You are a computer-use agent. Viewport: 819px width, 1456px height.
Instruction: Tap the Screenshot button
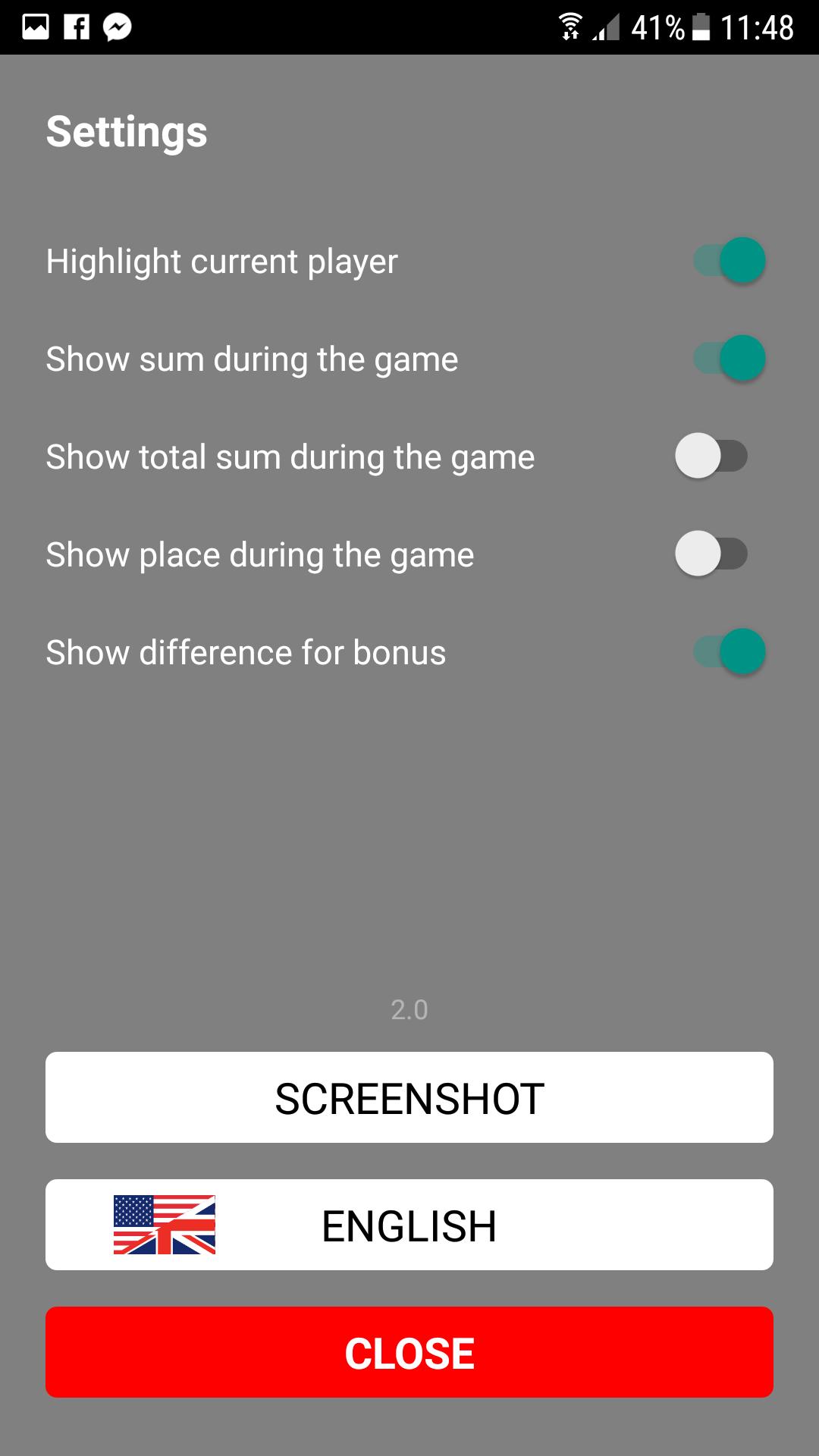pos(409,1097)
